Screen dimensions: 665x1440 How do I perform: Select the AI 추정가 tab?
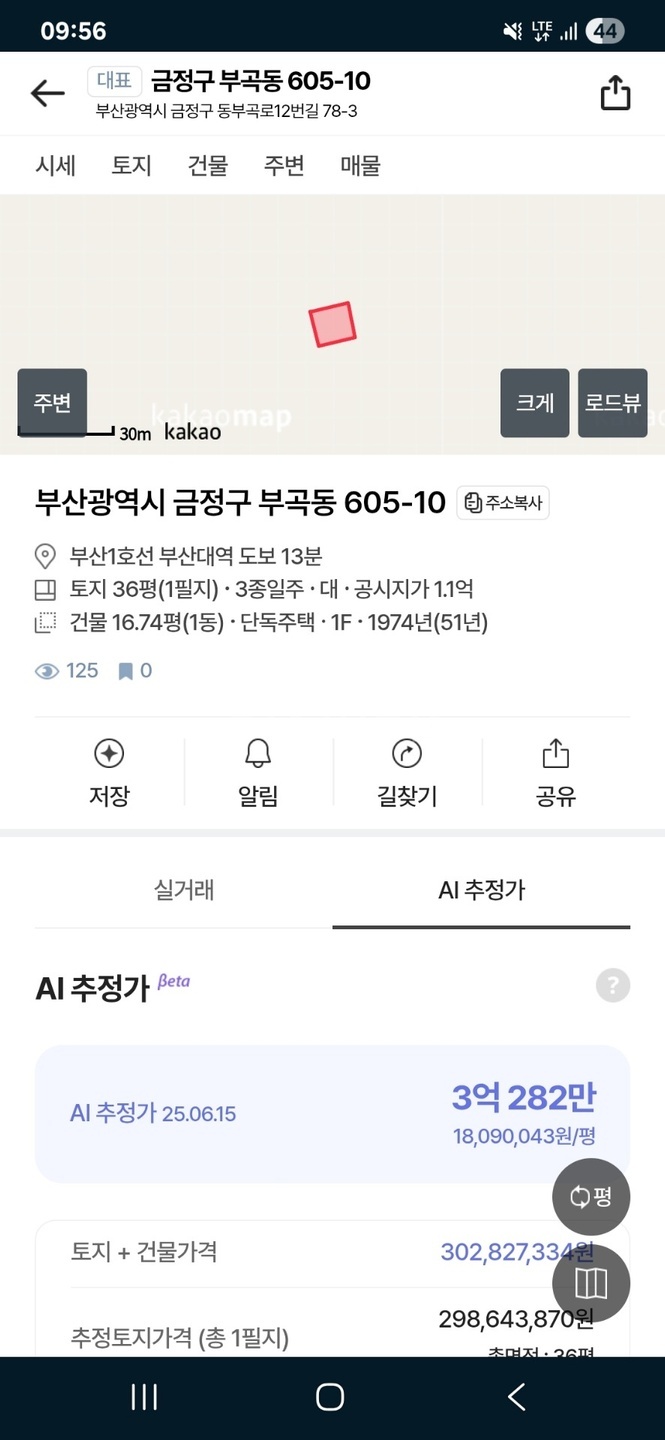[x=482, y=889]
